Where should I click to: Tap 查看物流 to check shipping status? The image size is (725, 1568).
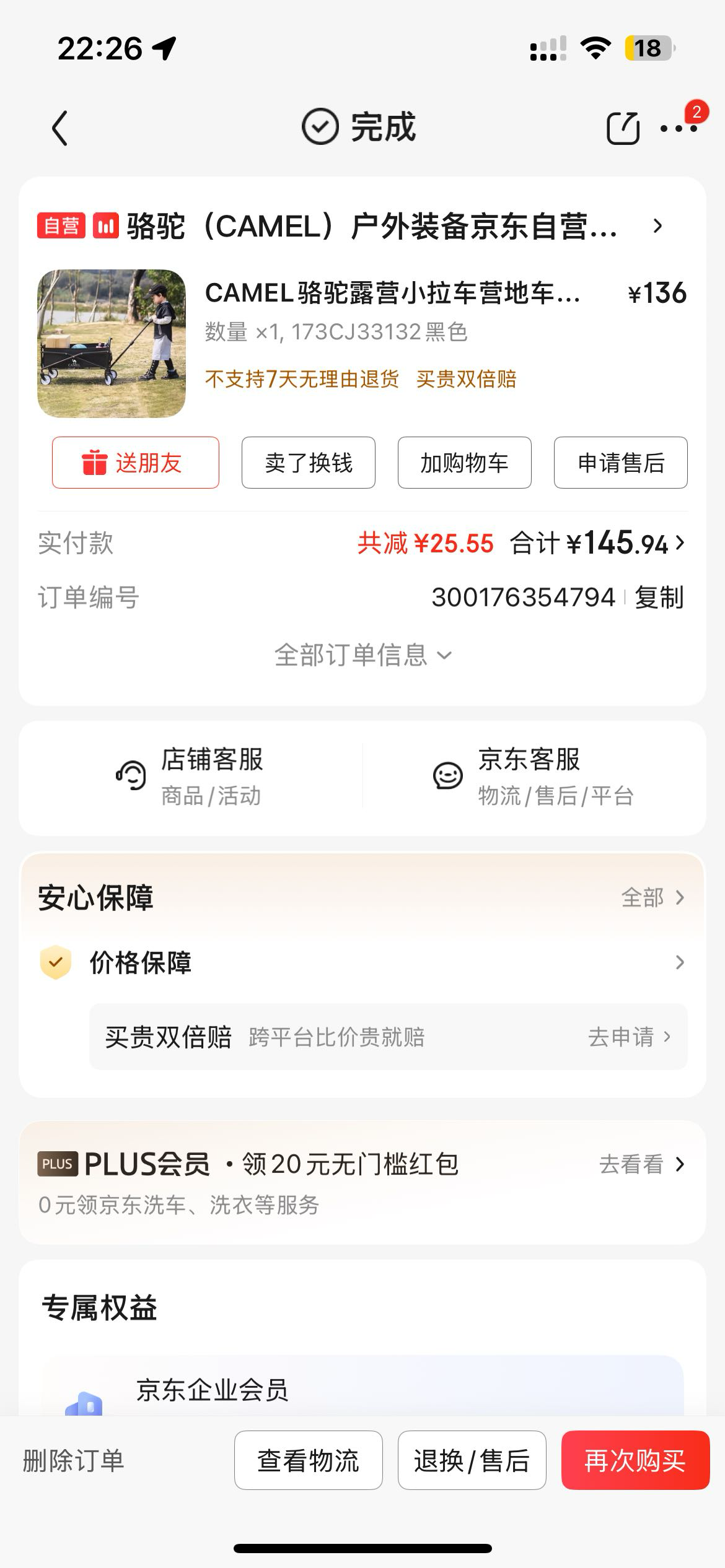pos(308,1461)
